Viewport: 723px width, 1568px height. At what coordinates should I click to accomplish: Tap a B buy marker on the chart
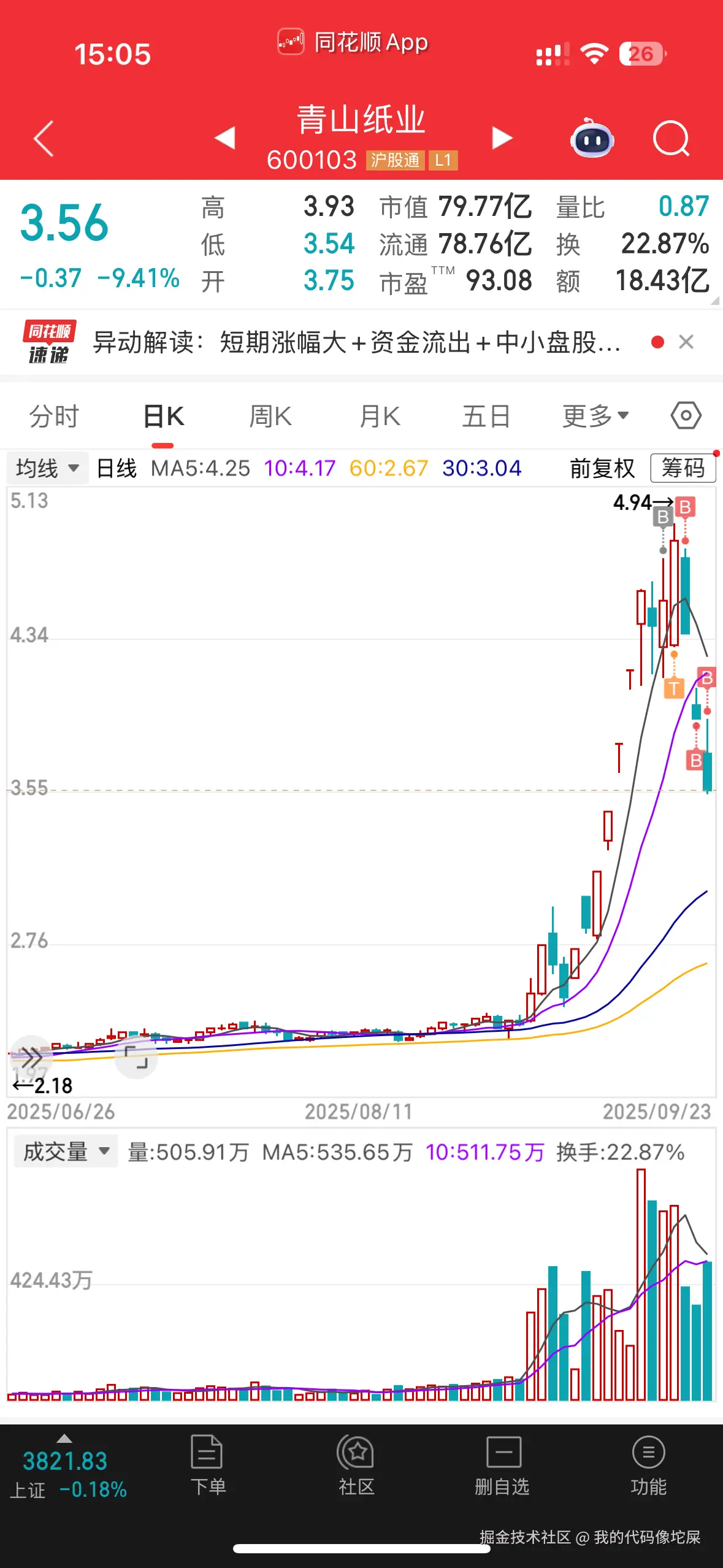click(685, 507)
